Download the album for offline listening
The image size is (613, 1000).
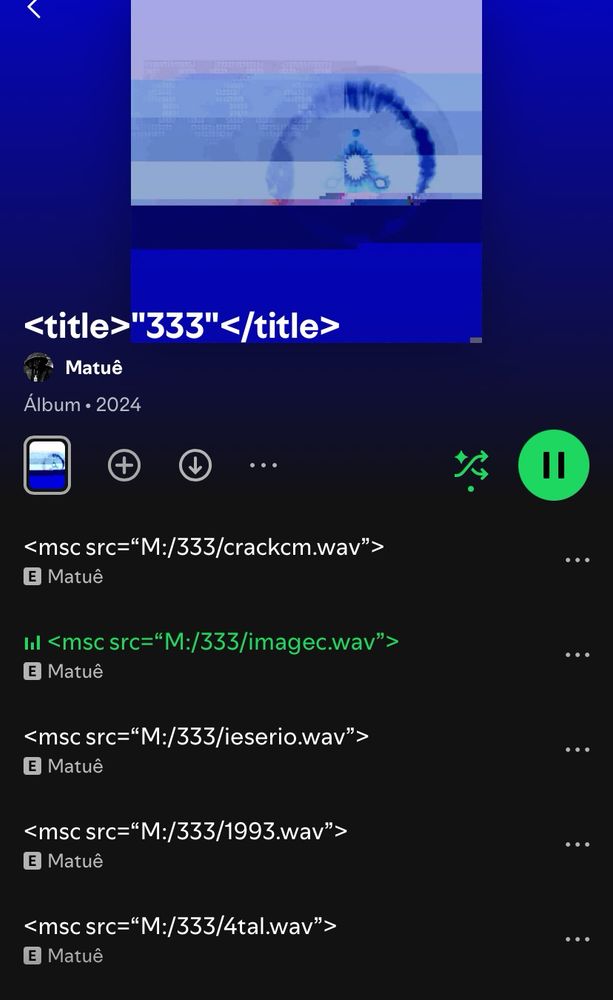click(x=195, y=465)
